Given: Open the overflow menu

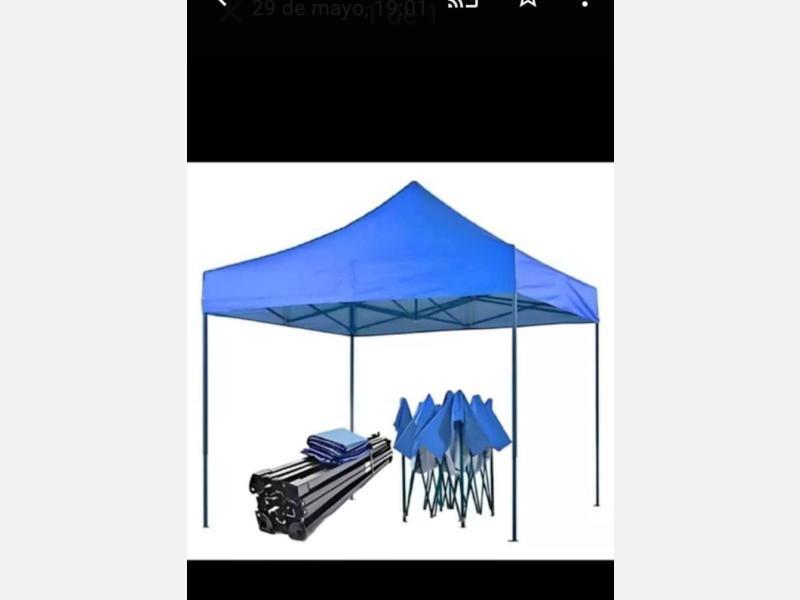Looking at the screenshot, I should 584,3.
